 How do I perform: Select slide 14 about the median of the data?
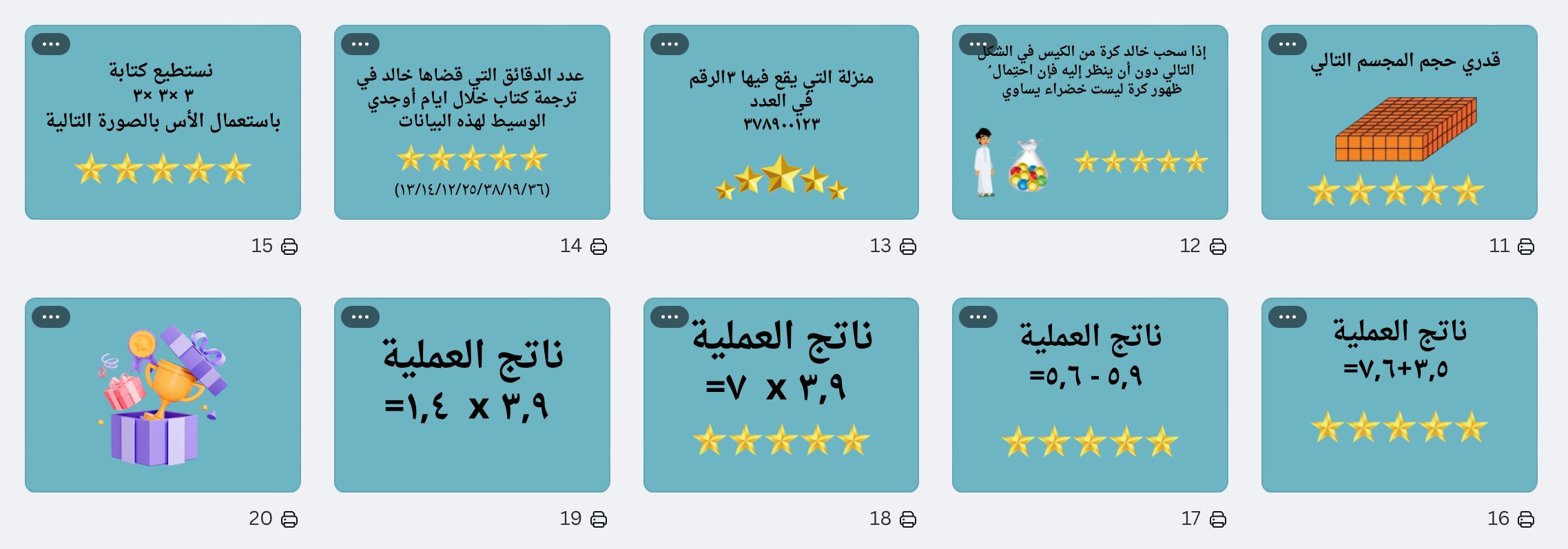(x=472, y=122)
